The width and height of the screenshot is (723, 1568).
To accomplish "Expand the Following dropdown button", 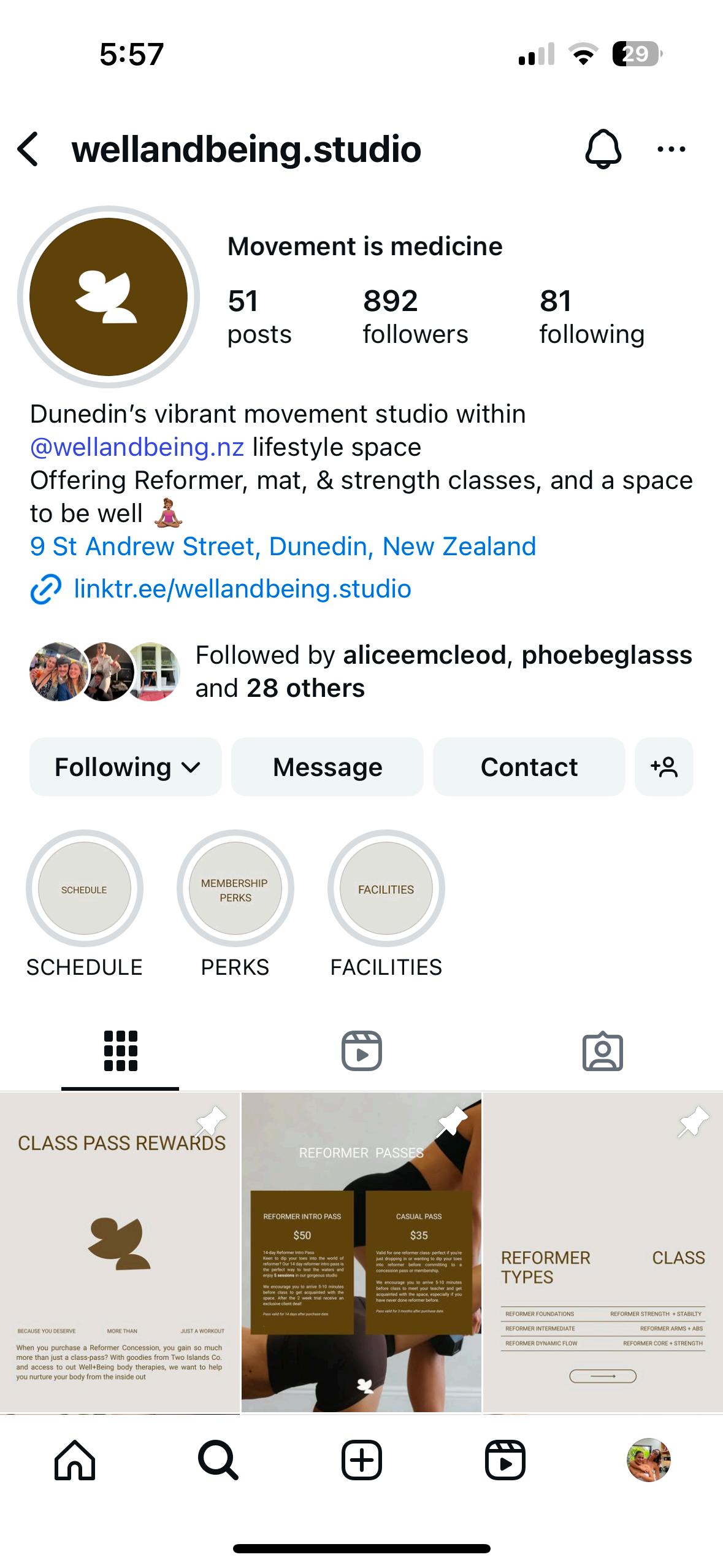I will pos(126,767).
